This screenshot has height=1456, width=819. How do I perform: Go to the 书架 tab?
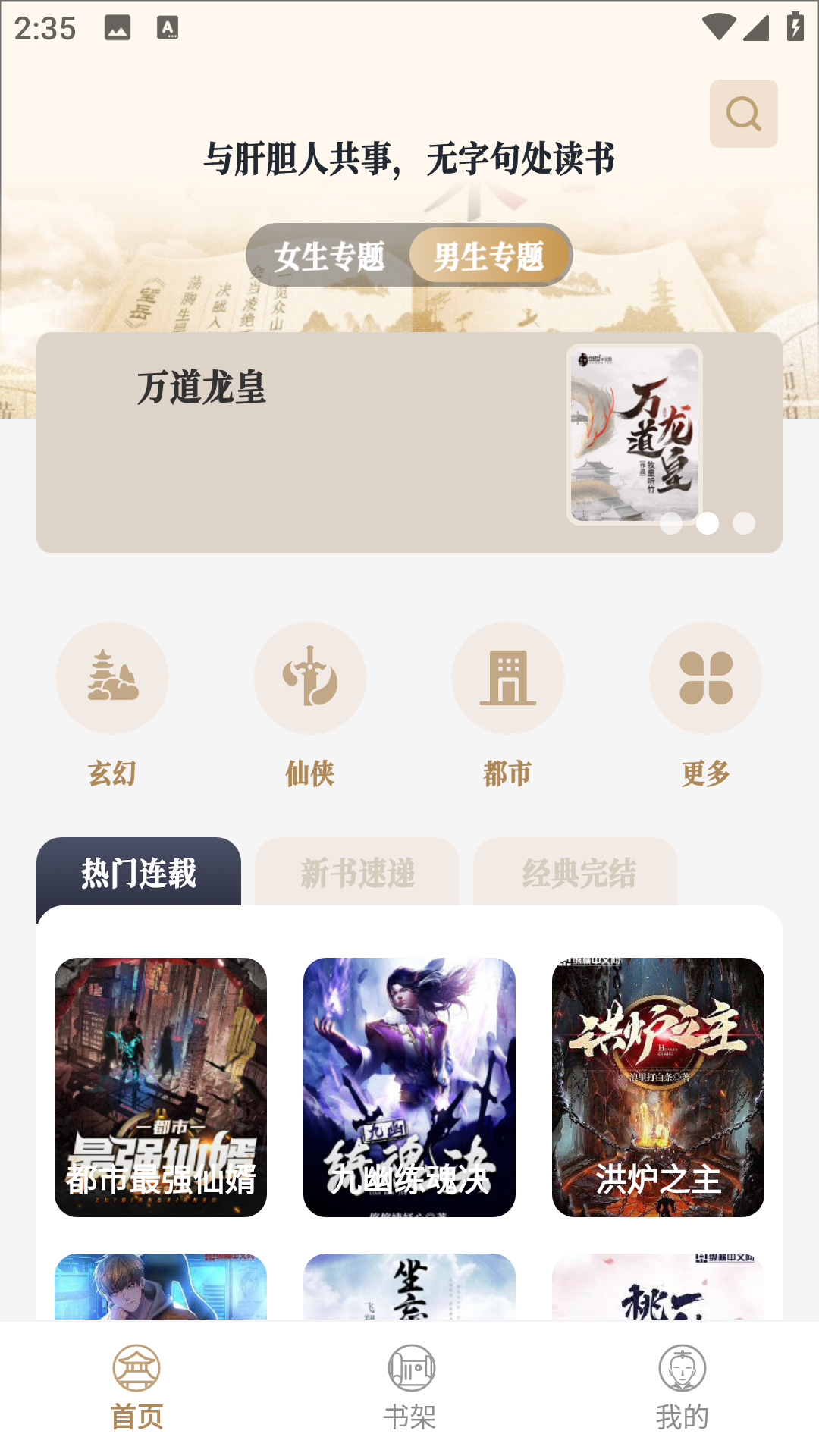click(409, 1388)
